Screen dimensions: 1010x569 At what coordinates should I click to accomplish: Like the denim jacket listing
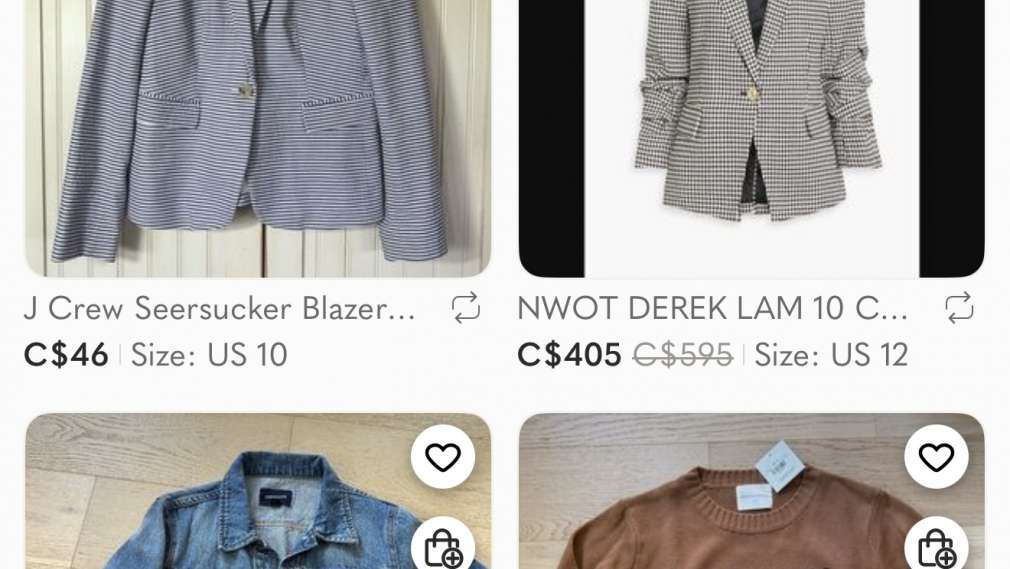[x=443, y=457]
